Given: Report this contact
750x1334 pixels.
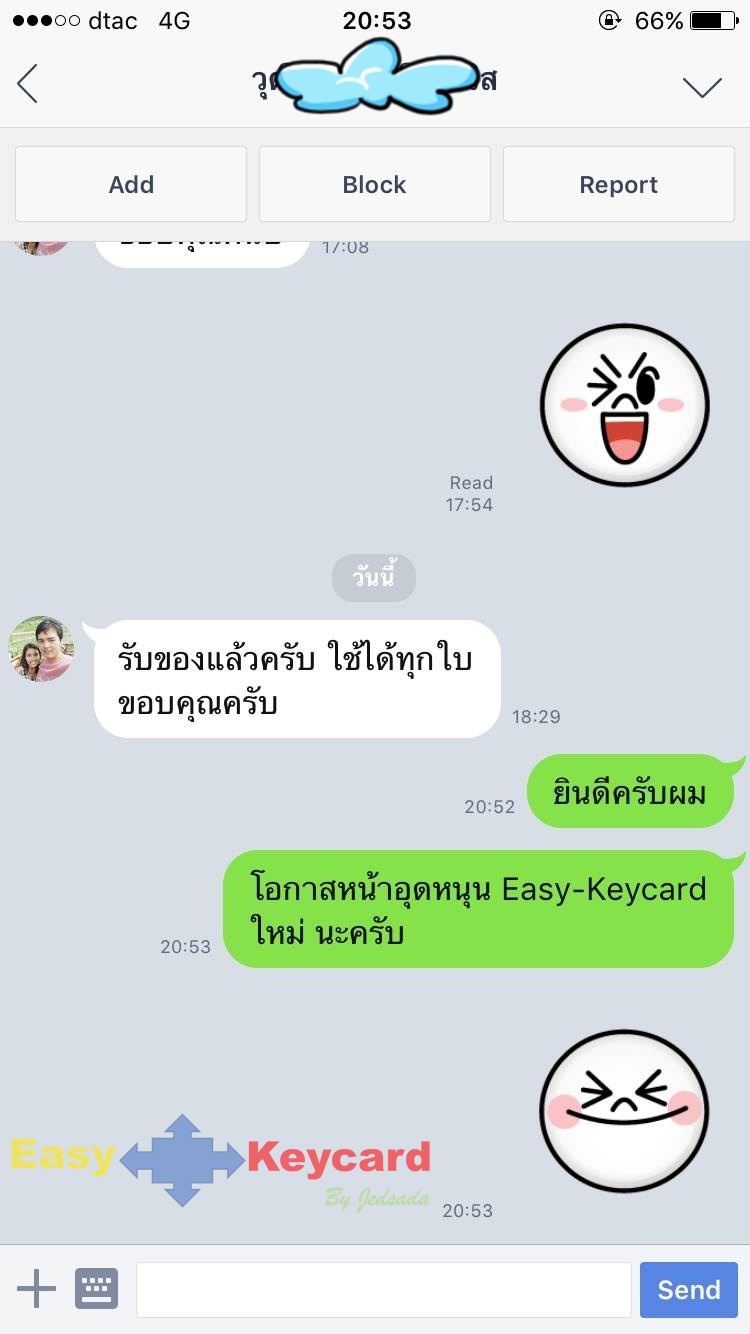Looking at the screenshot, I should tap(618, 184).
